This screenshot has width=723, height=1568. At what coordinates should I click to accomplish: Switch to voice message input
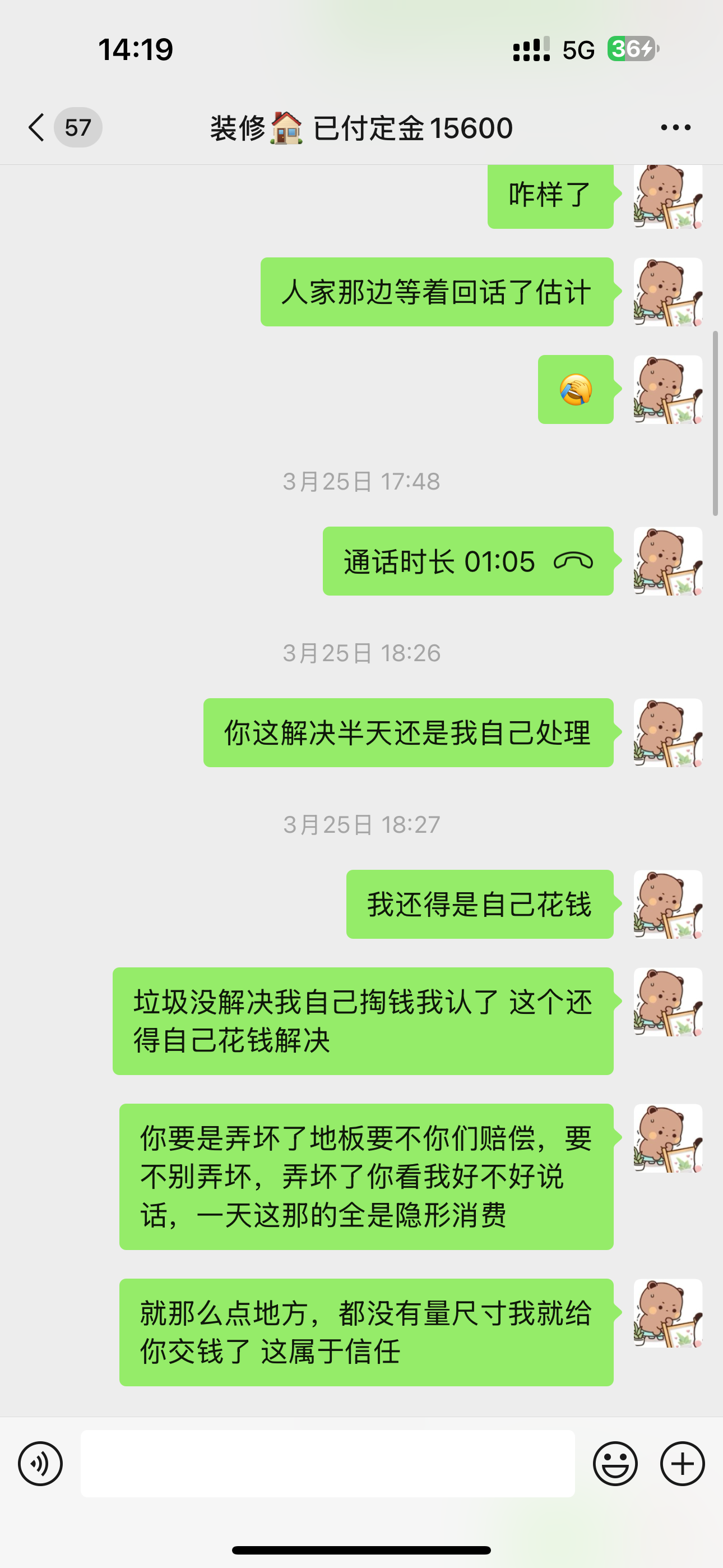tap(40, 1463)
